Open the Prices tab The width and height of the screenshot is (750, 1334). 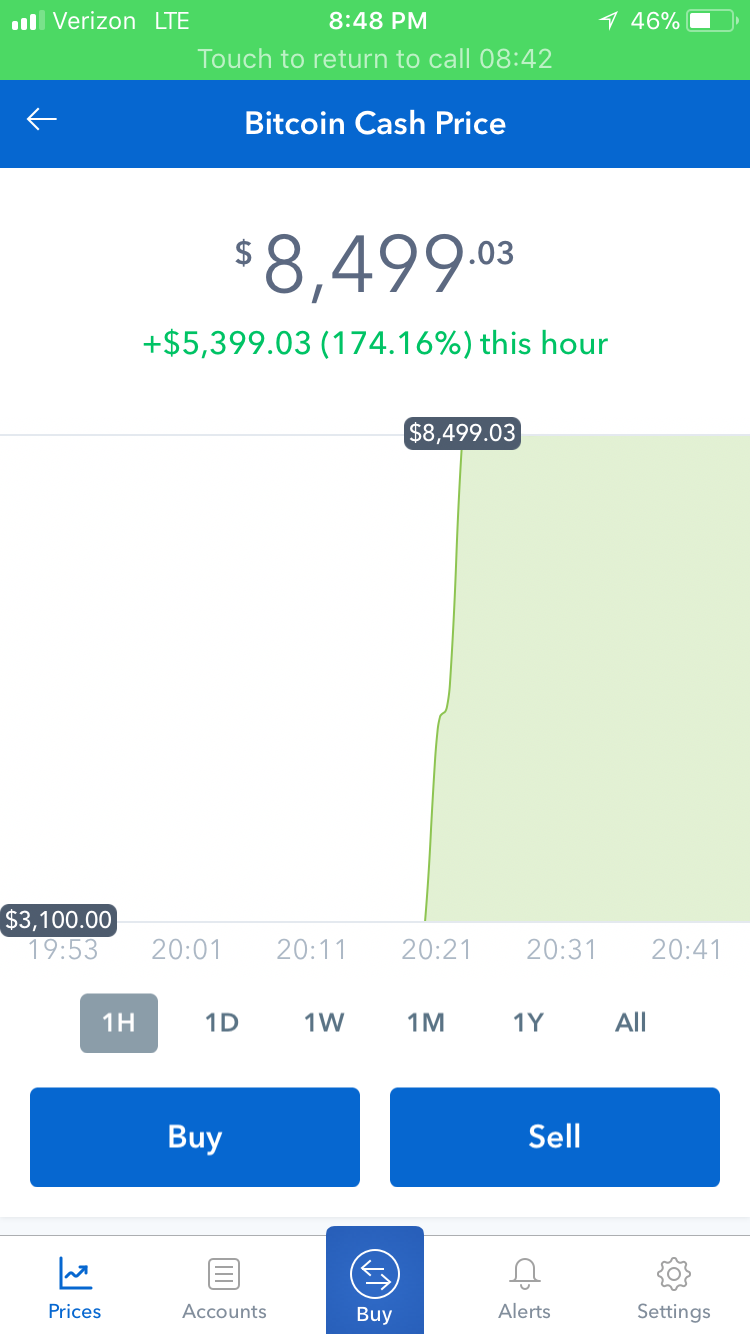pyautogui.click(x=75, y=1288)
